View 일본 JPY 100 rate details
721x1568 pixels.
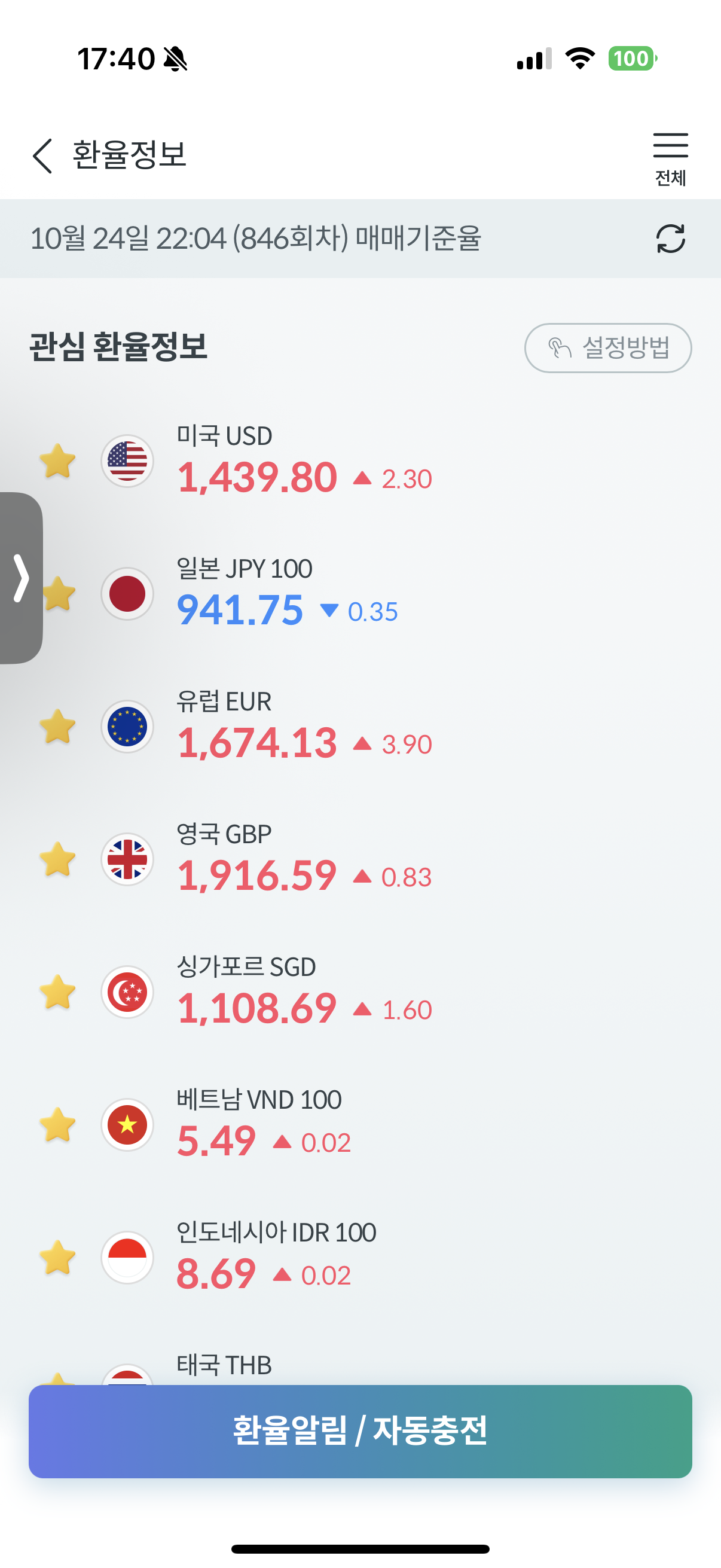pos(286,594)
